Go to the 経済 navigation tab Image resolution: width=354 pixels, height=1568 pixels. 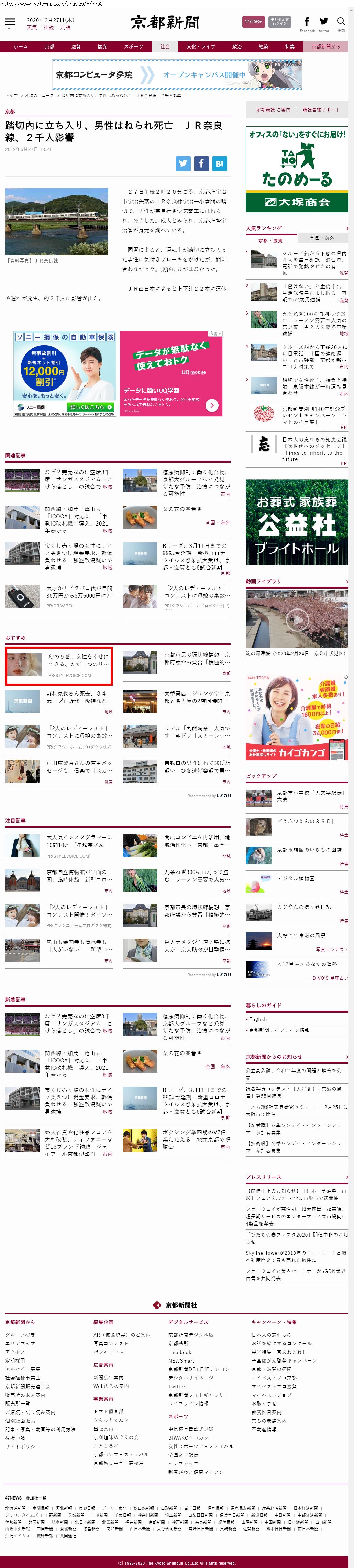click(x=263, y=47)
